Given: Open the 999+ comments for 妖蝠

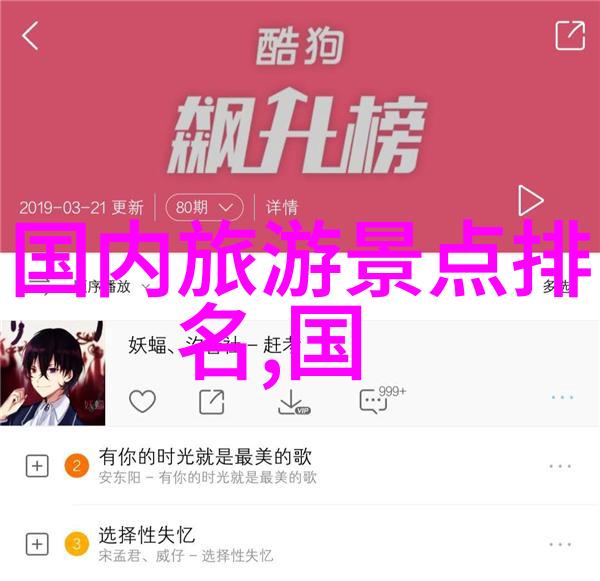Looking at the screenshot, I should click(375, 402).
